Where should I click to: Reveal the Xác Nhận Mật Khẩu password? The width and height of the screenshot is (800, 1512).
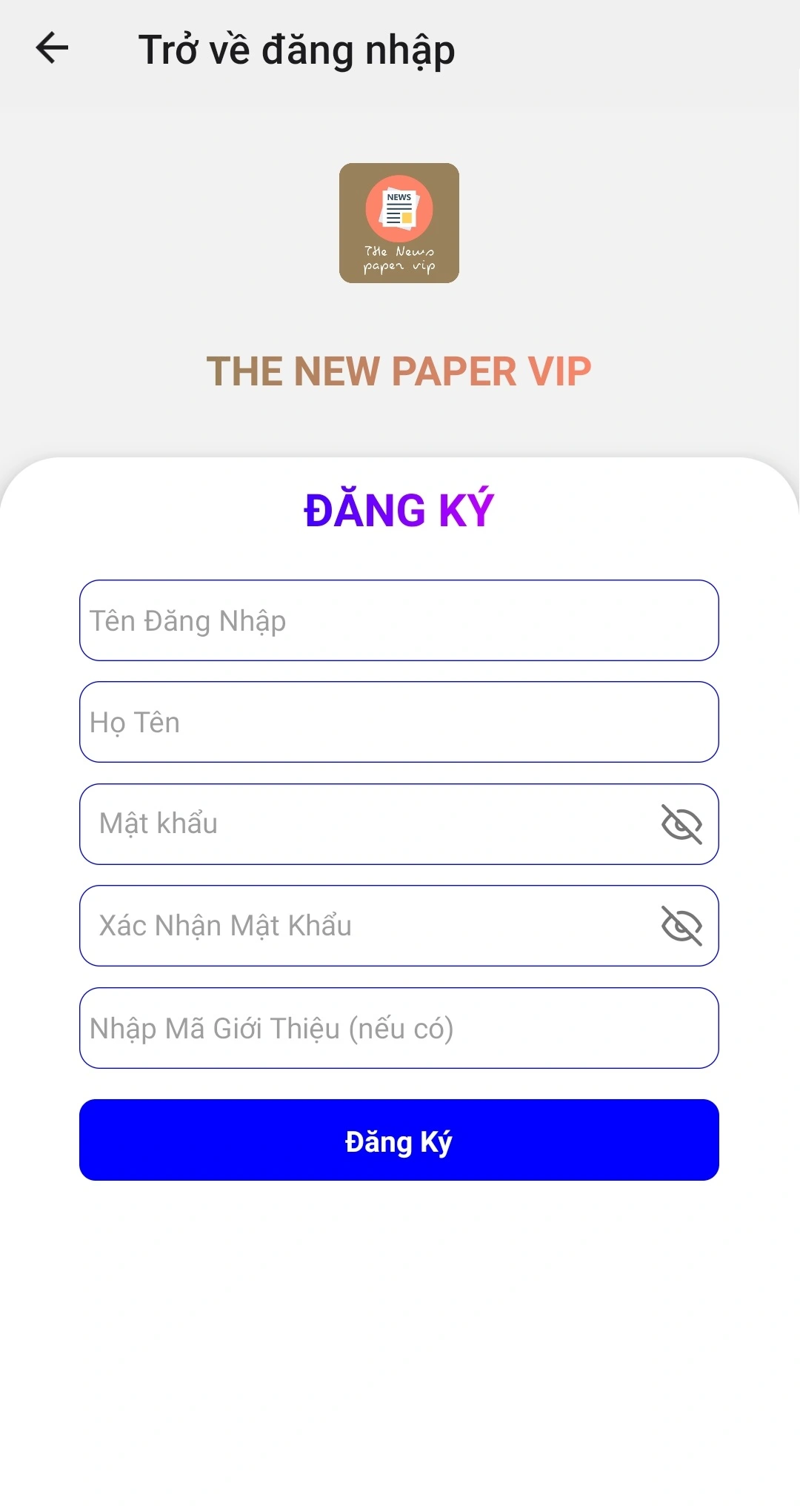tap(681, 926)
